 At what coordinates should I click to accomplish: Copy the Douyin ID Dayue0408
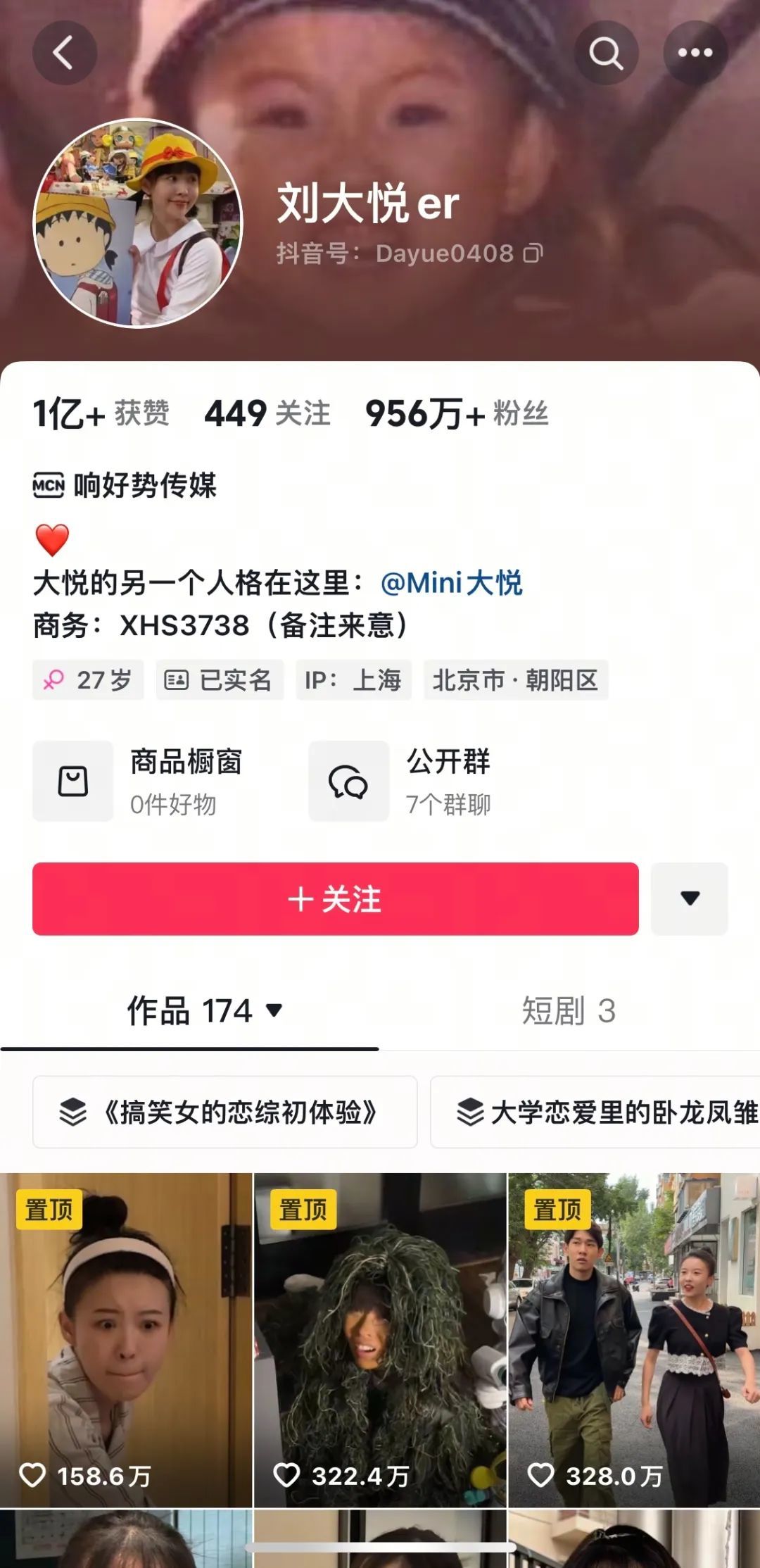click(x=533, y=253)
